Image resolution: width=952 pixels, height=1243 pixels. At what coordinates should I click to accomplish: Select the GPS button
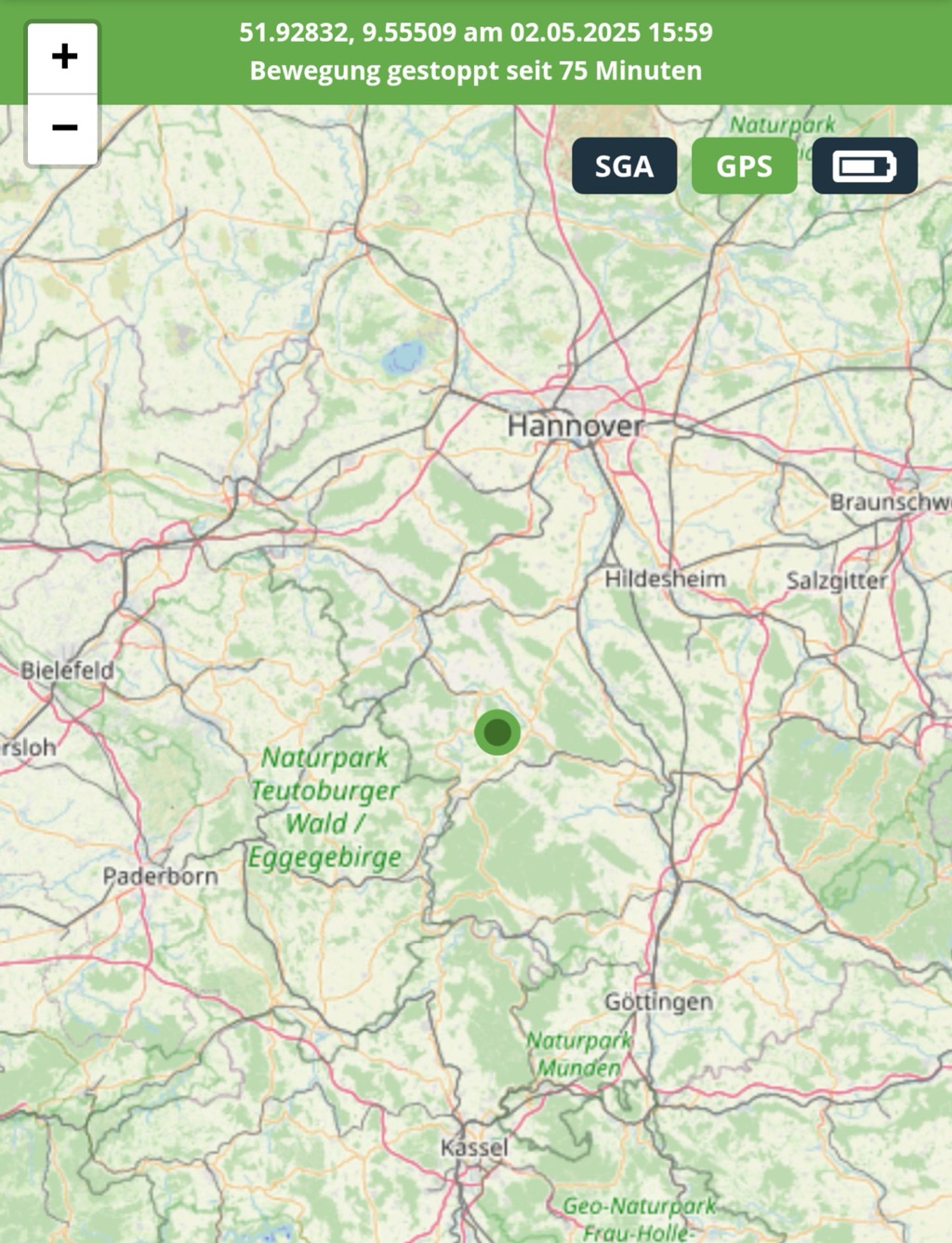744,166
